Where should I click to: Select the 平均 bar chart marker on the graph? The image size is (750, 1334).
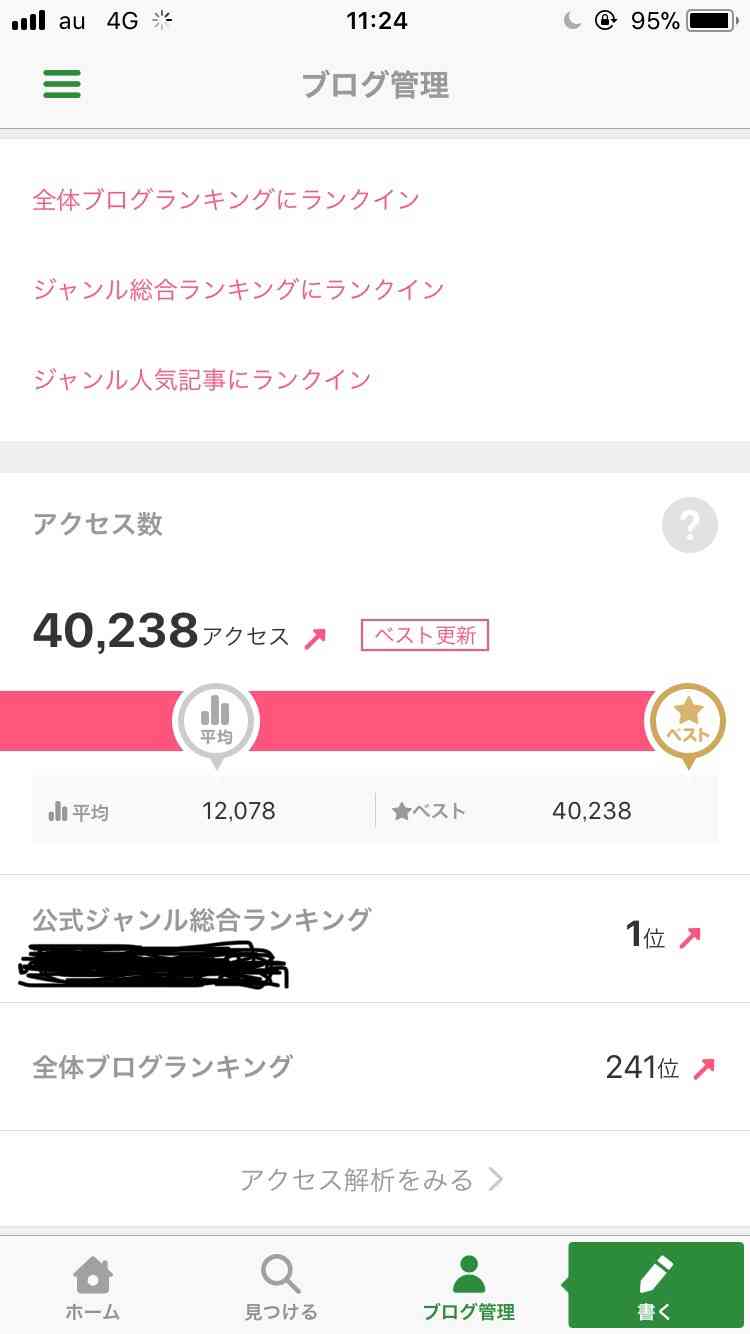tap(216, 718)
